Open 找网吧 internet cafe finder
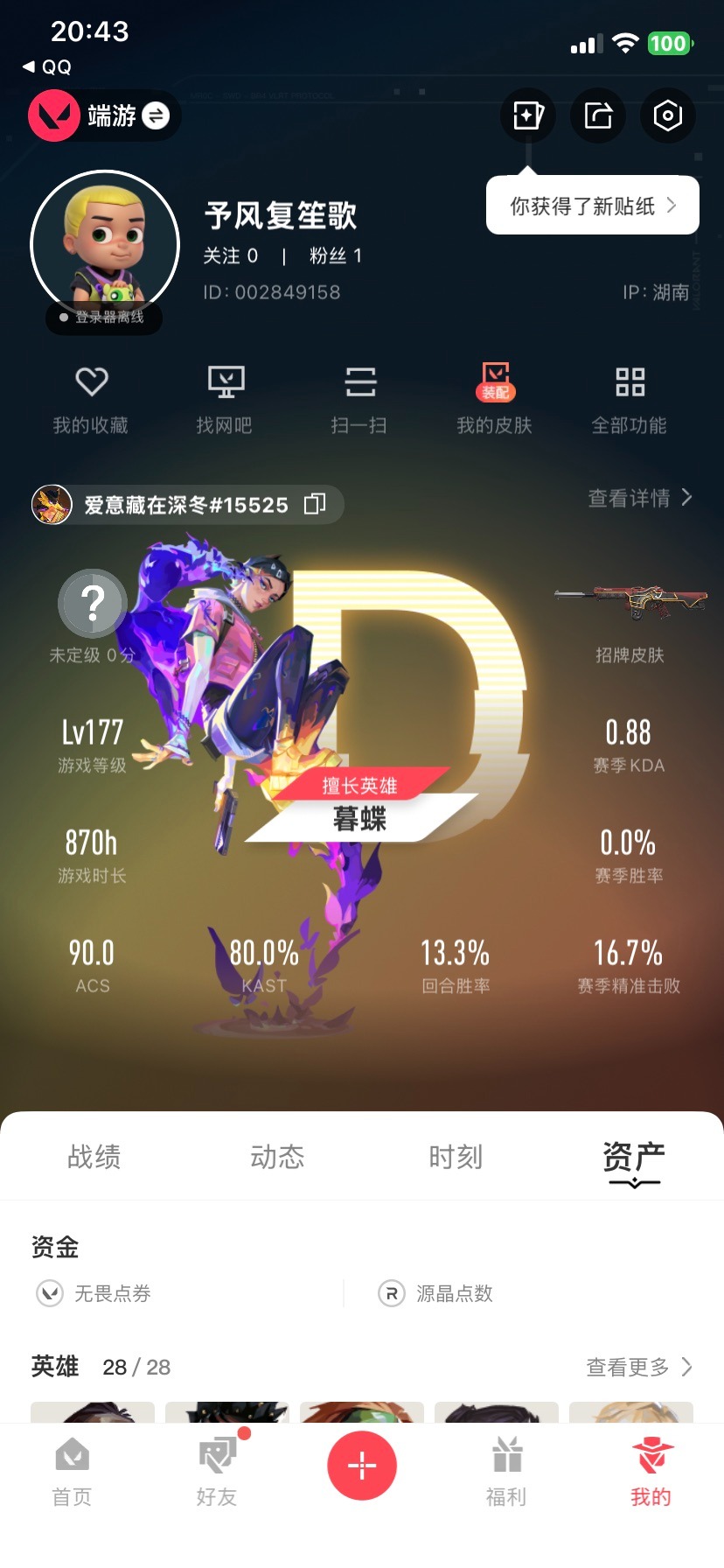 click(225, 399)
